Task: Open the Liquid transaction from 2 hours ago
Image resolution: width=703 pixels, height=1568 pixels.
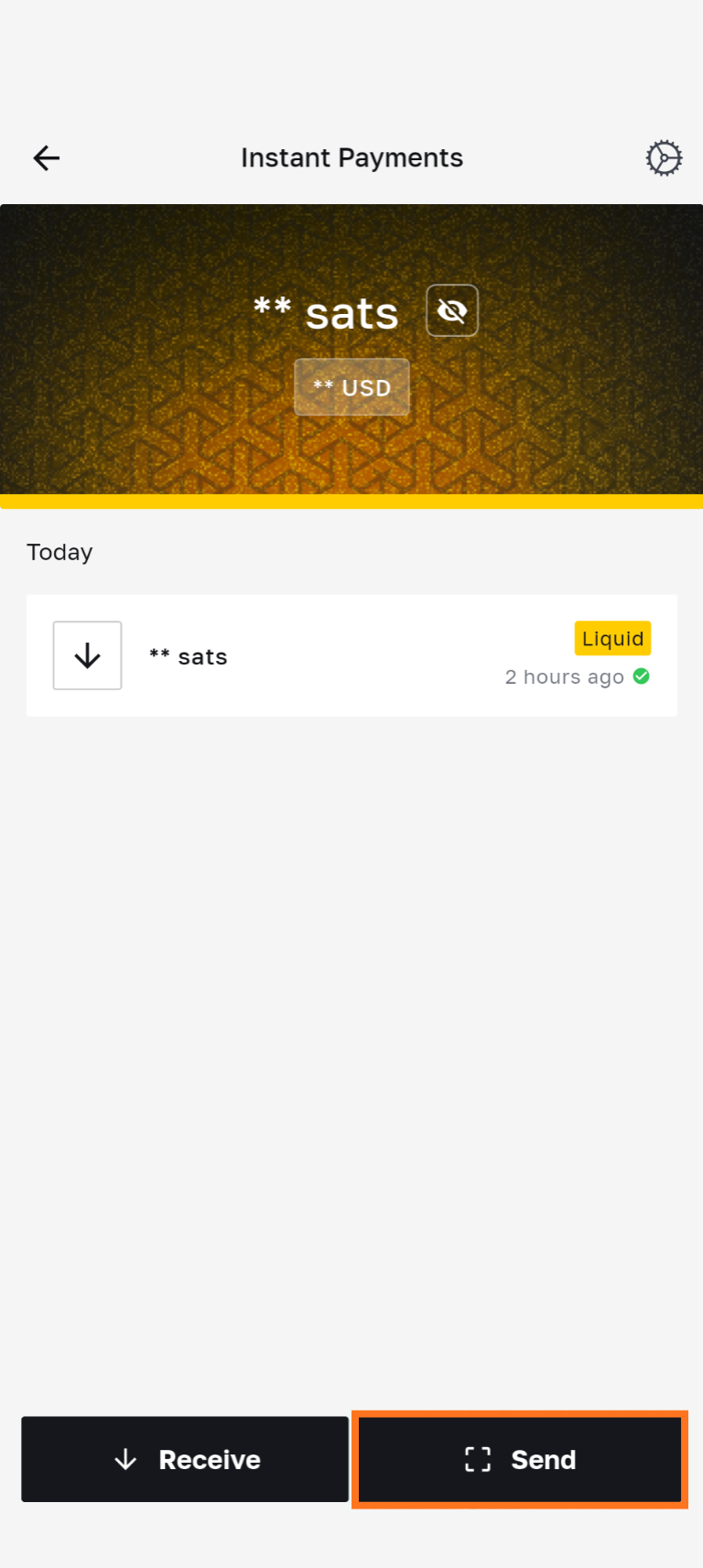Action: (x=351, y=655)
